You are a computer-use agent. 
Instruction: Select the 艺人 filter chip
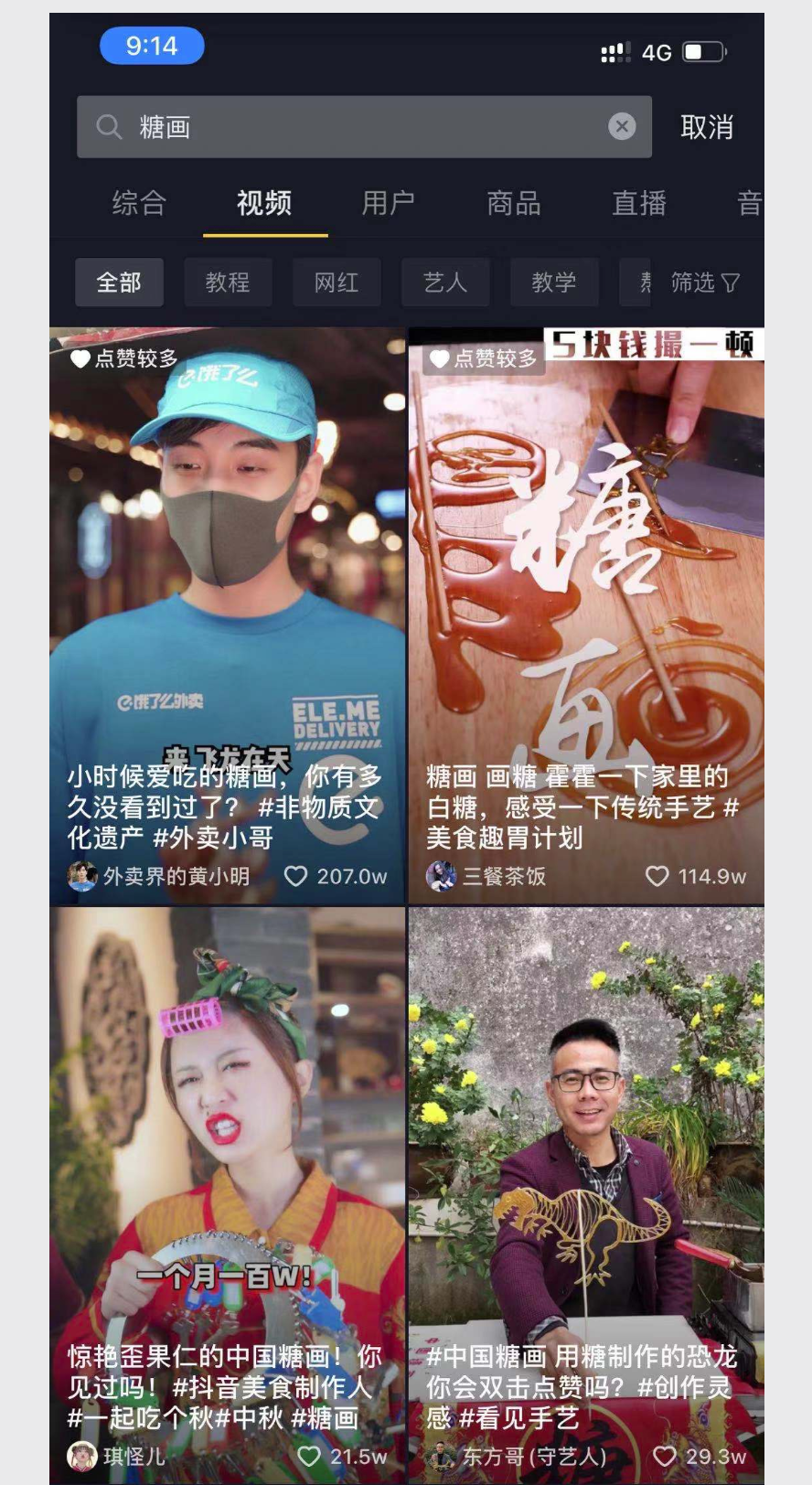(445, 283)
